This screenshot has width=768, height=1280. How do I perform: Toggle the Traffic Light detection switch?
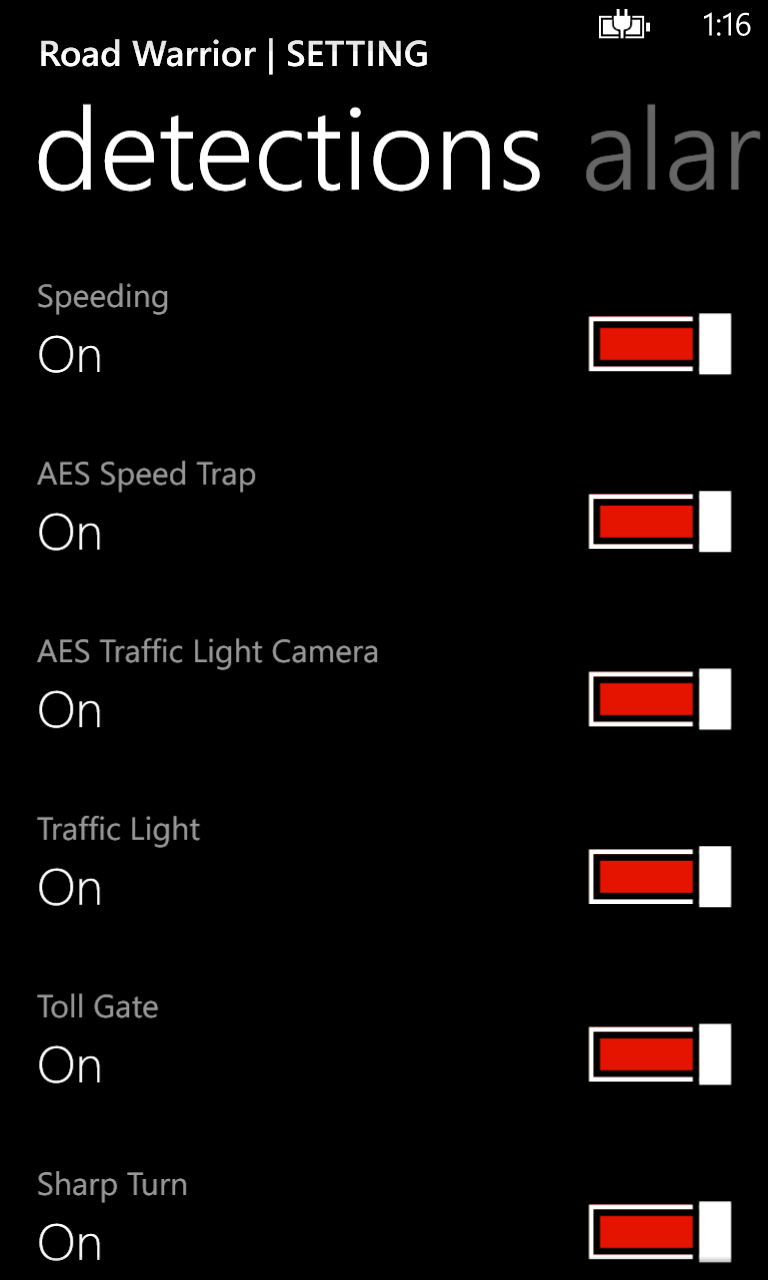[660, 877]
